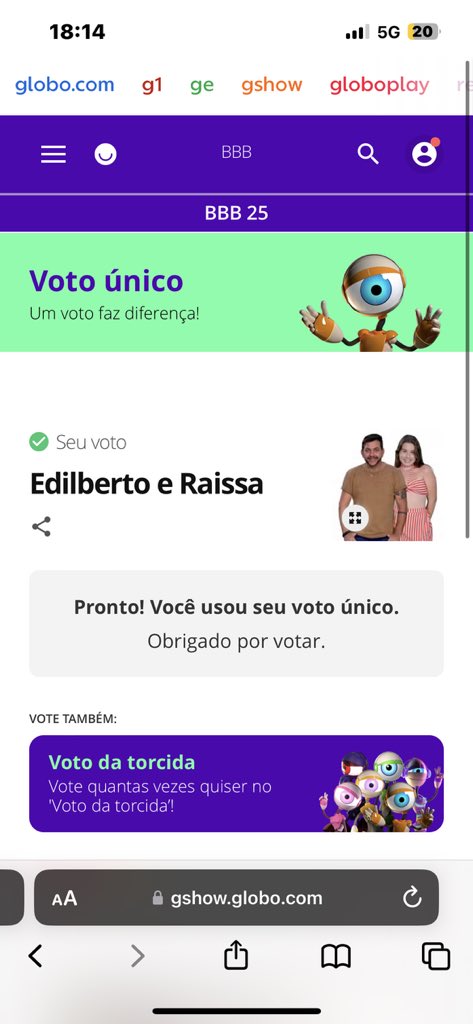This screenshot has height=1024, width=473.
Task: Reload the gshow.globo.com page
Action: tap(412, 899)
